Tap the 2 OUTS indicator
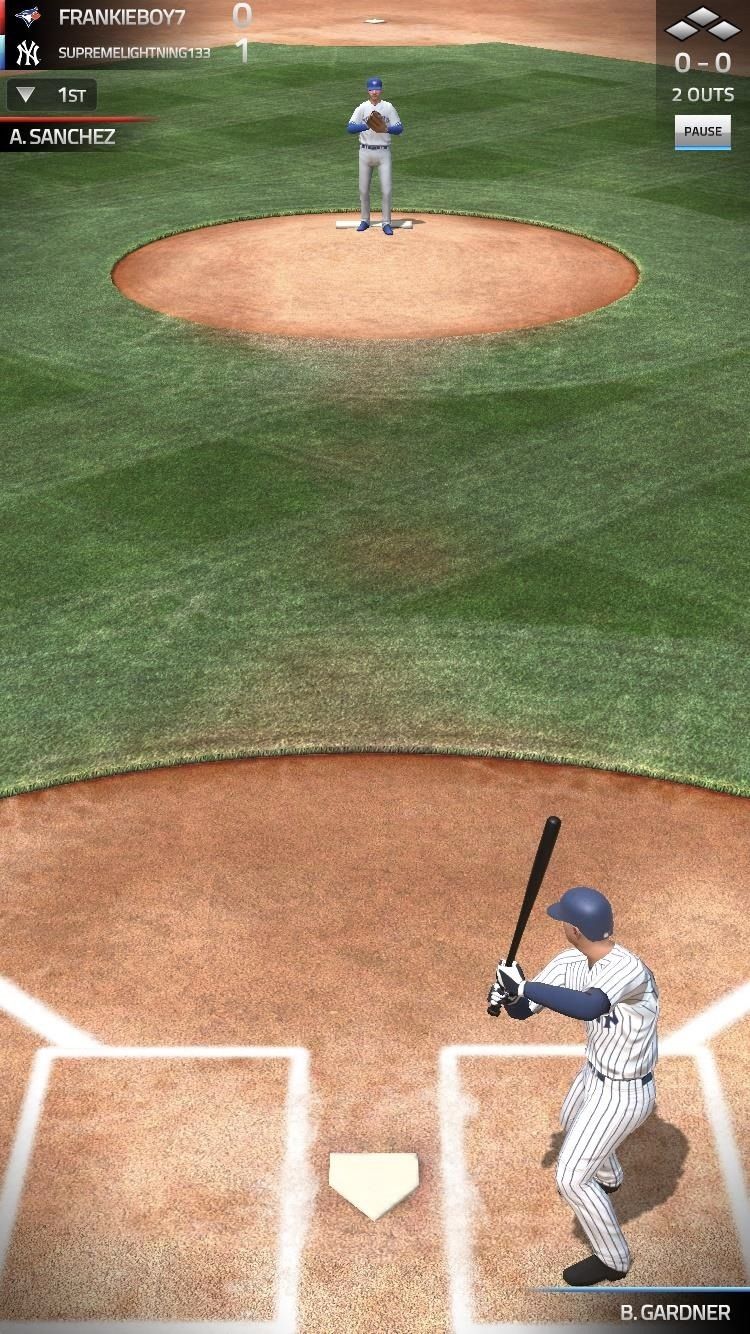The height and width of the screenshot is (1334, 750). point(703,93)
